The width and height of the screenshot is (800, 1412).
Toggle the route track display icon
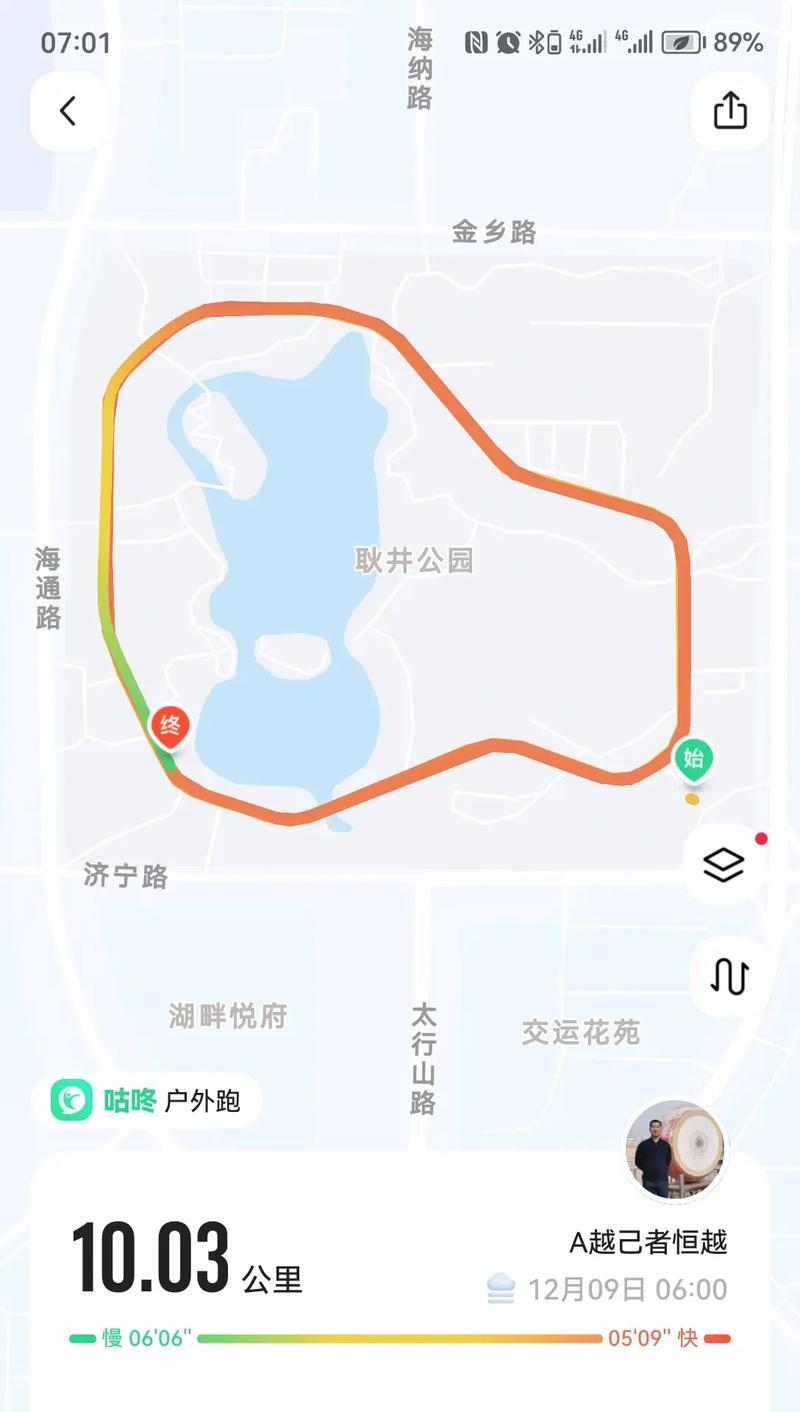tap(729, 975)
